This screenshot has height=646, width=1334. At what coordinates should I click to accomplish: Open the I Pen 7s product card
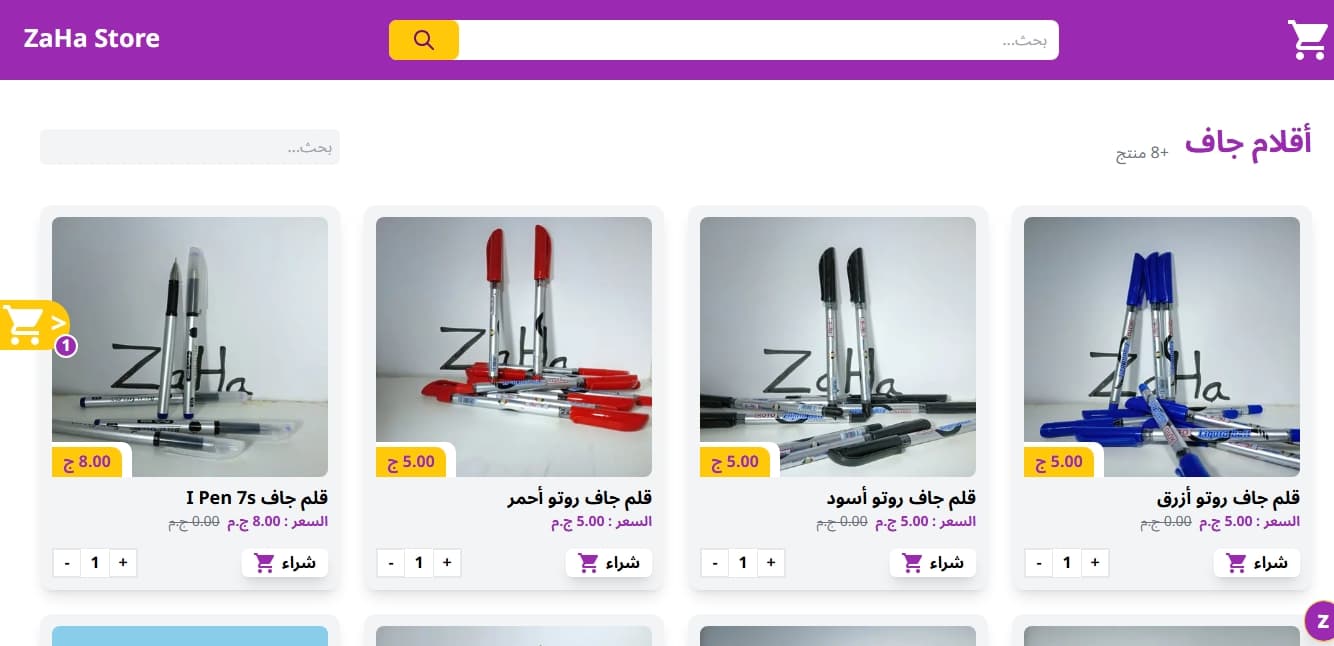190,347
